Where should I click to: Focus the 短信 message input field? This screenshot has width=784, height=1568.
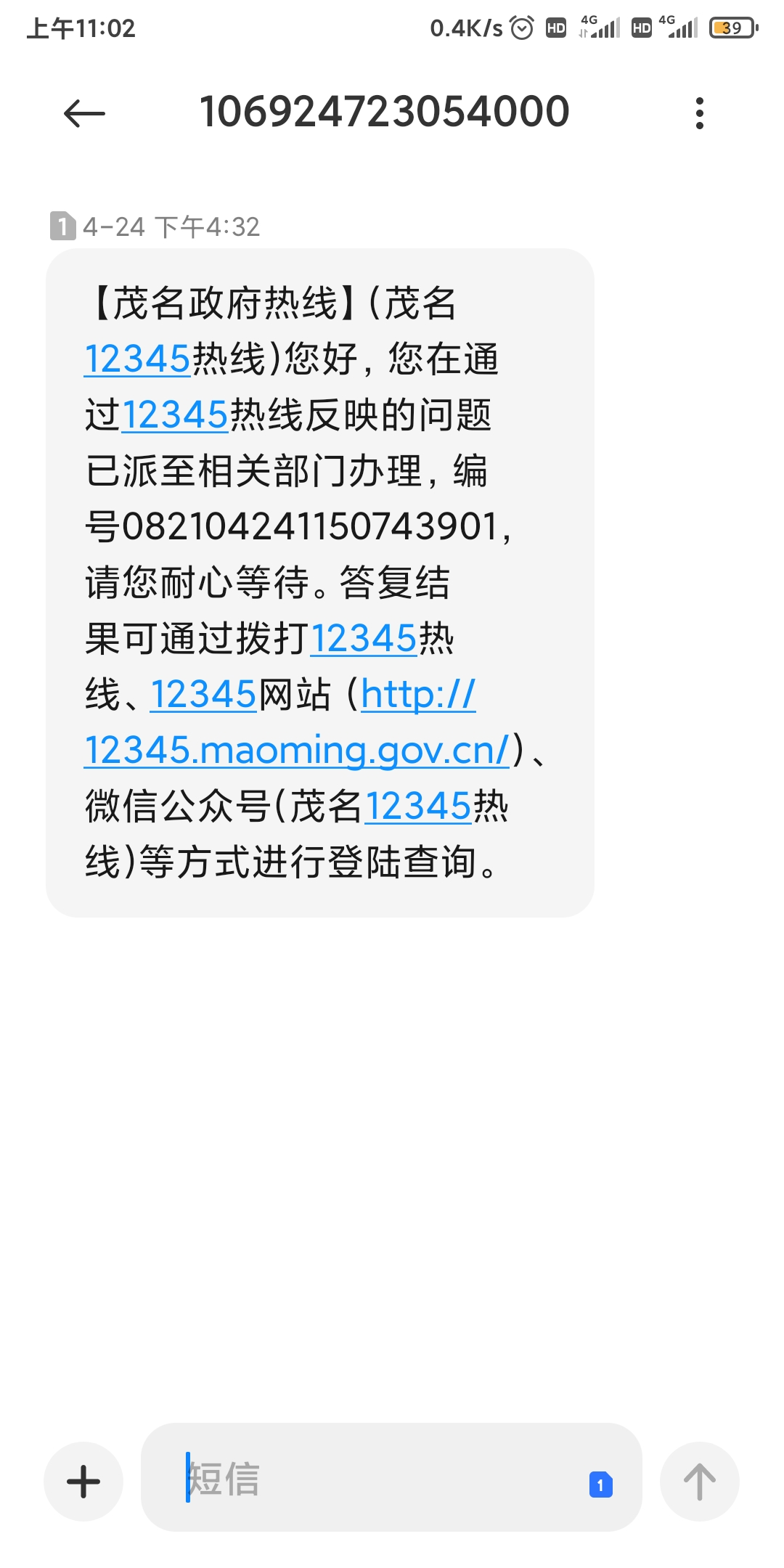tap(377, 1478)
